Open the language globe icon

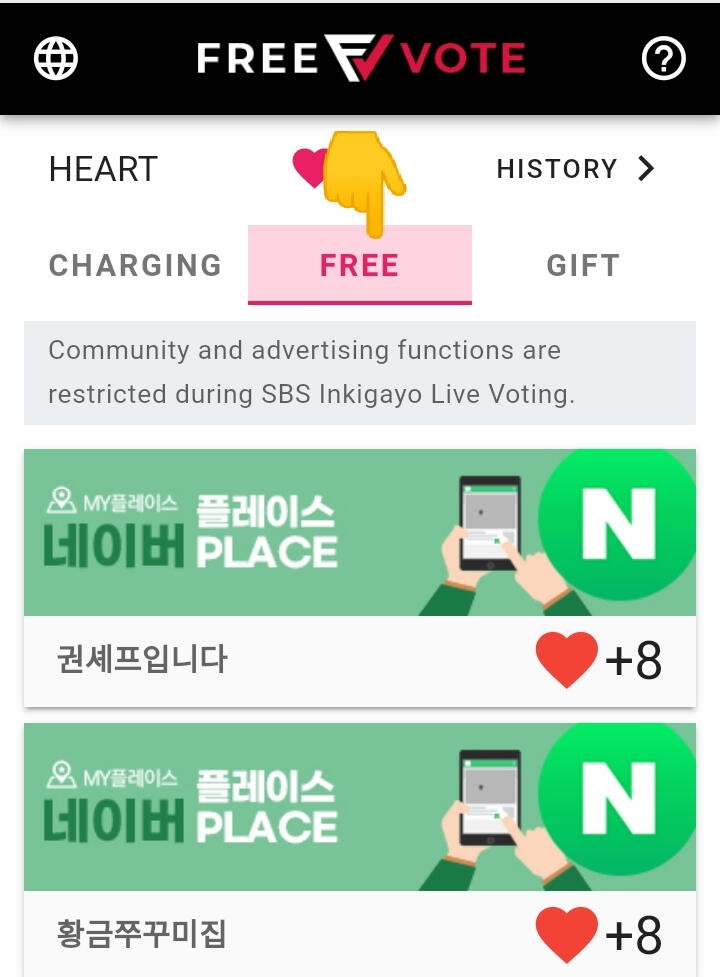[x=55, y=59]
